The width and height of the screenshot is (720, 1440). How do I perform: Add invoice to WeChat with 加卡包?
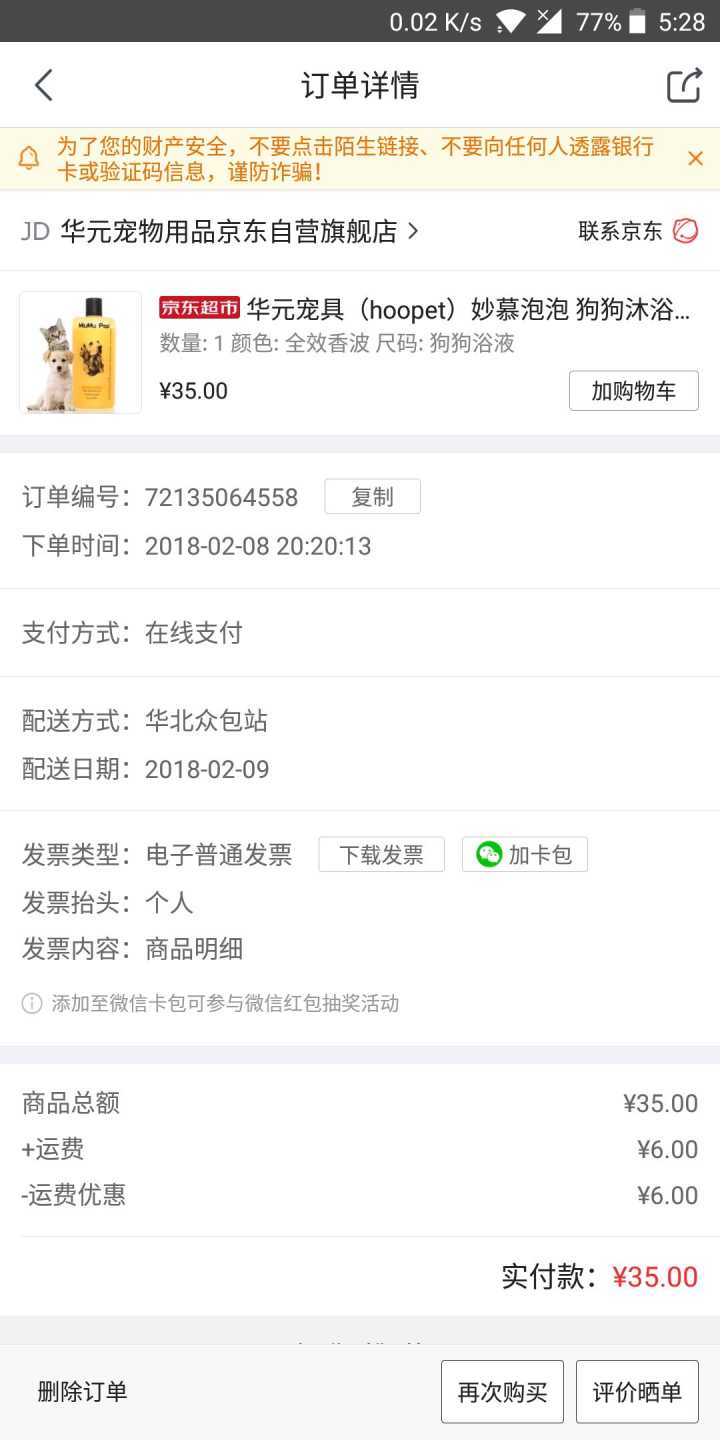(x=524, y=855)
